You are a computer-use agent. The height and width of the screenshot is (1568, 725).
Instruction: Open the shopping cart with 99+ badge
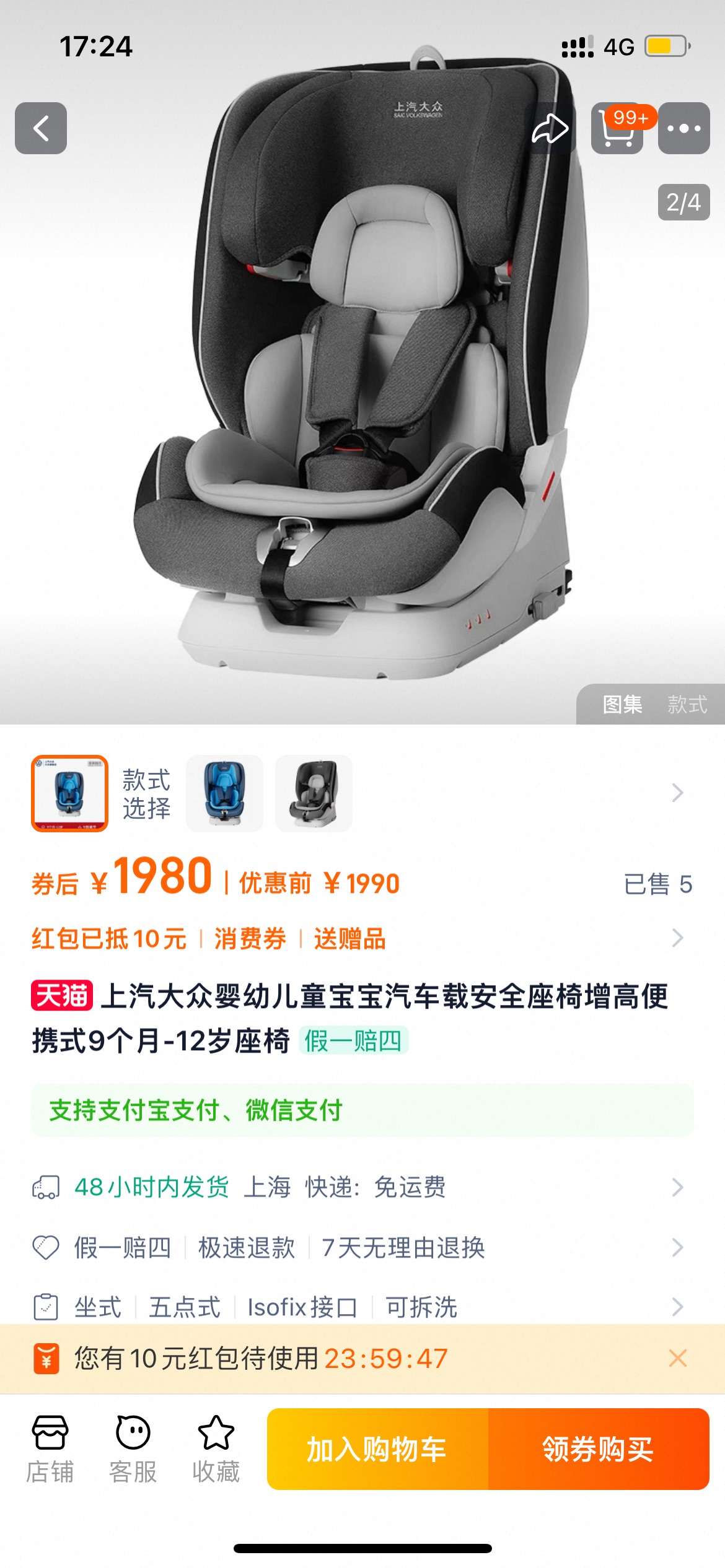point(617,128)
